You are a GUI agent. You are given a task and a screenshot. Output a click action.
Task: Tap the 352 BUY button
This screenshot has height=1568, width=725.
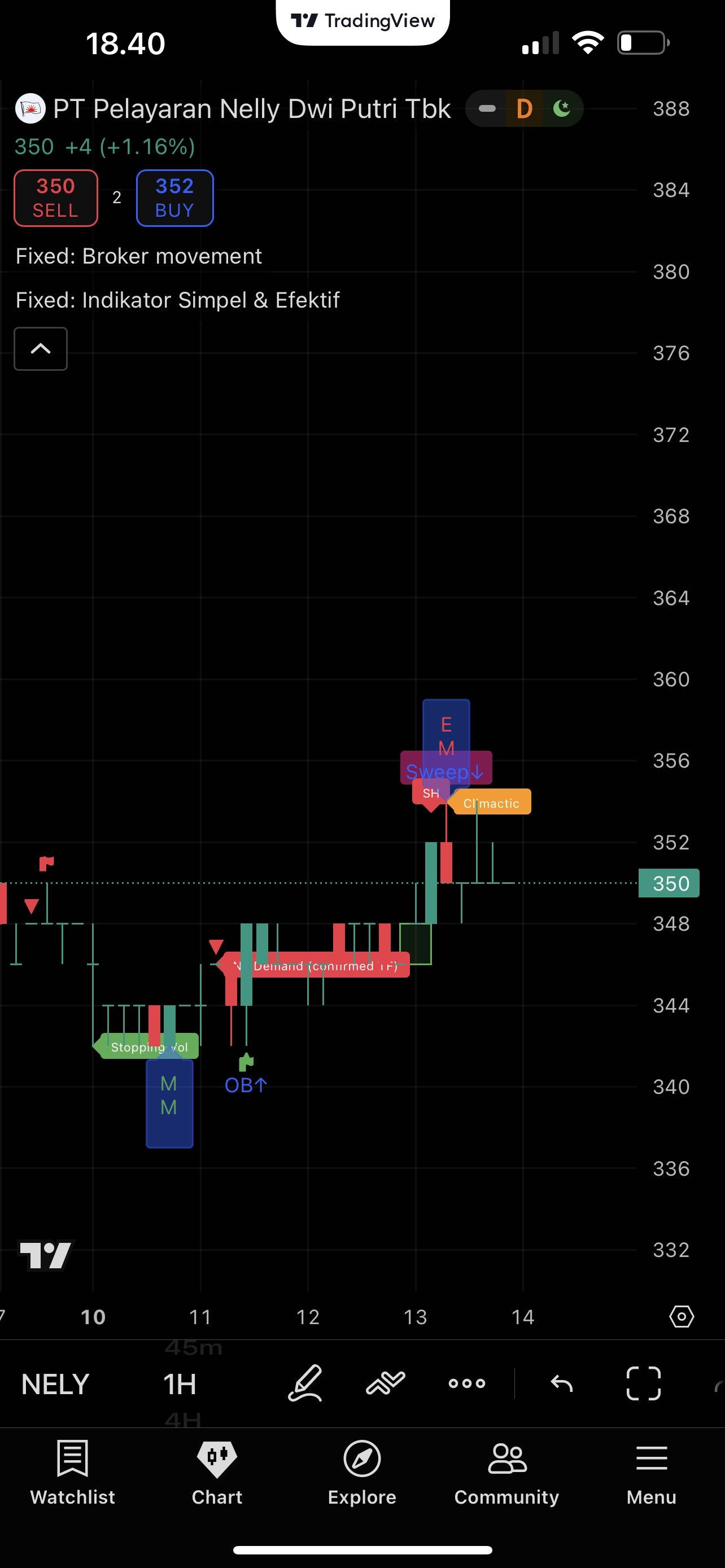click(x=174, y=198)
